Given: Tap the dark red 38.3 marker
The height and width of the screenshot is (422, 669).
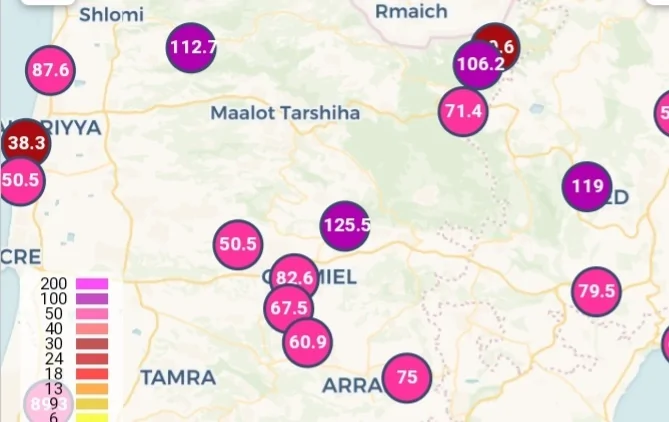Looking at the screenshot, I should pyautogui.click(x=25, y=143).
